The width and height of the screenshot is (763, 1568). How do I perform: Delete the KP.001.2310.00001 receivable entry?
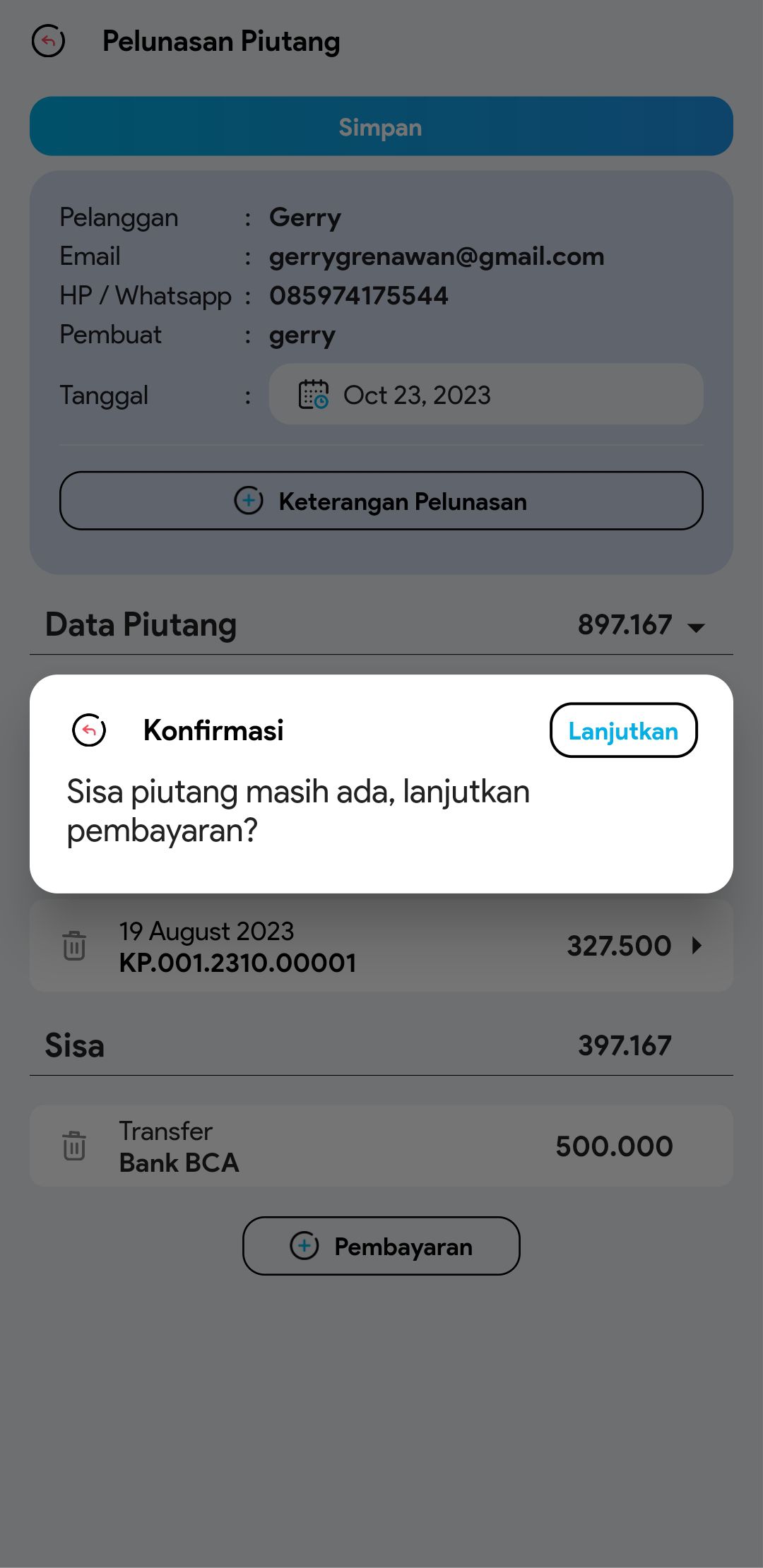[x=74, y=946]
